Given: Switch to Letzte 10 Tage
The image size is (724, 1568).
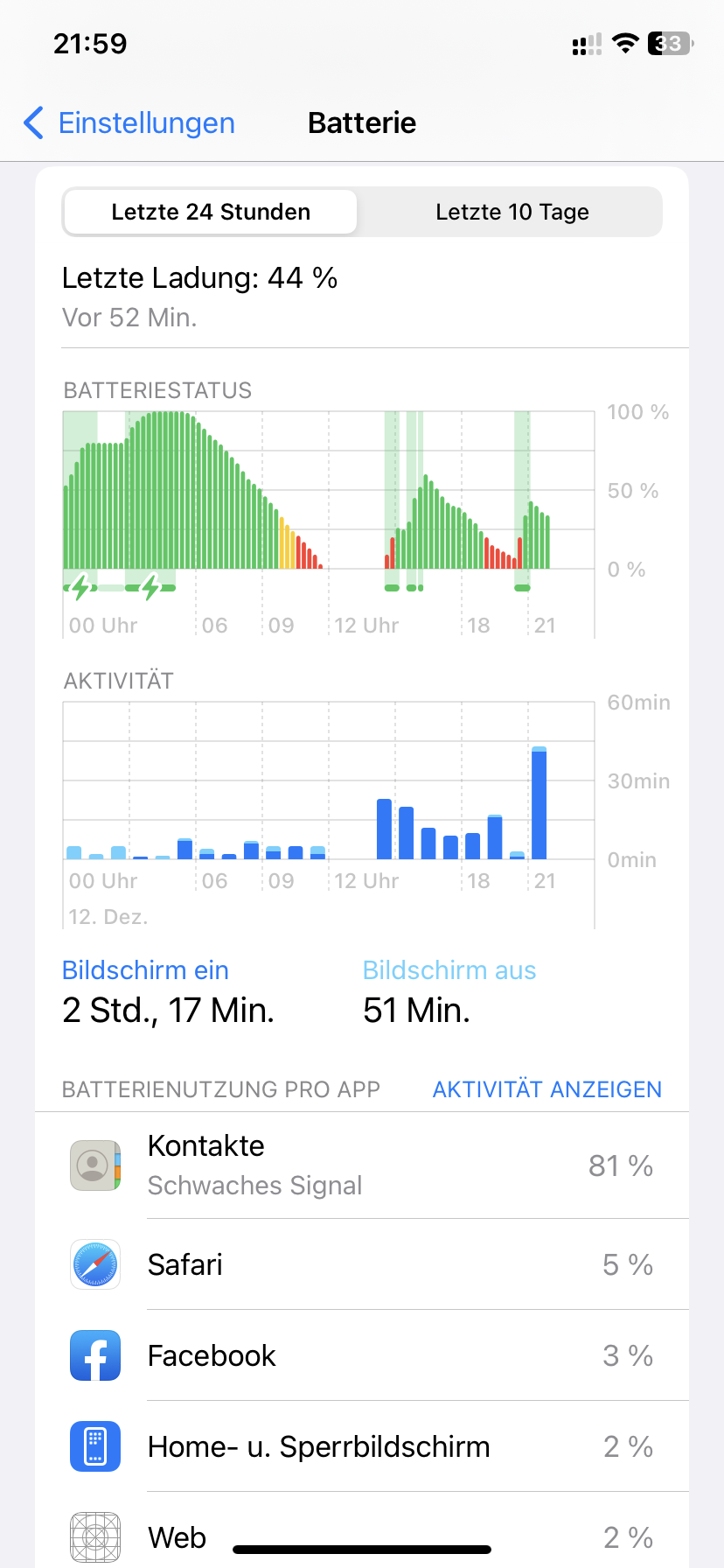Looking at the screenshot, I should coord(512,213).
